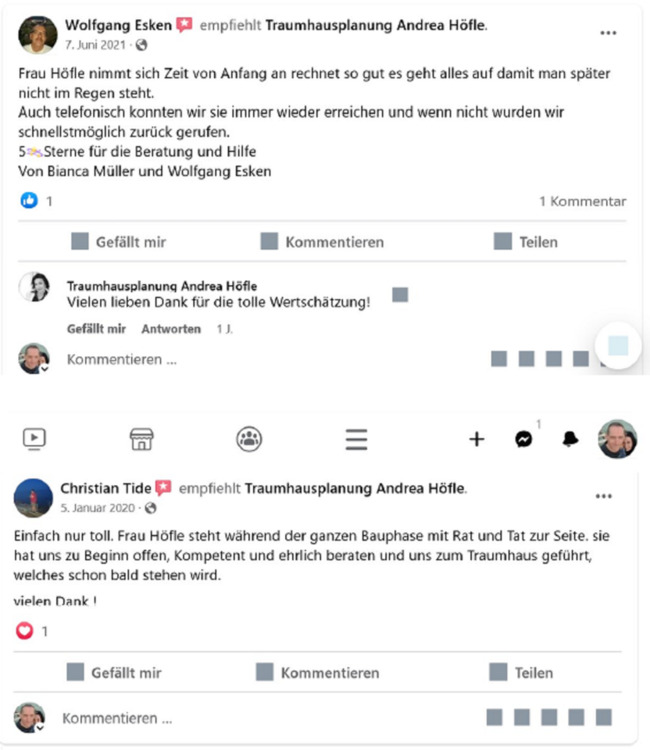Image resolution: width=650 pixels, height=750 pixels.
Task: Open overflow menu on Wolfgang Esken's post
Action: (x=608, y=33)
